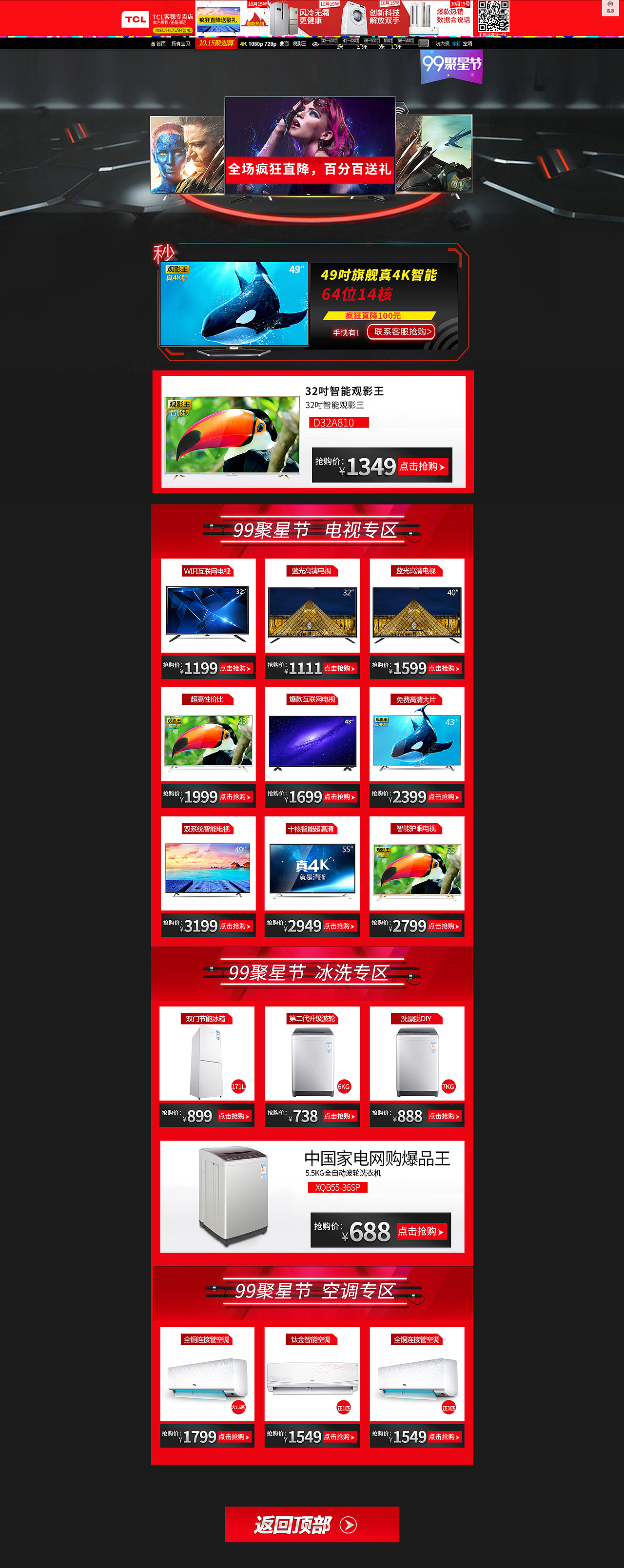Open the 首页 home link
Screen dimensions: 624x1568
[158, 44]
